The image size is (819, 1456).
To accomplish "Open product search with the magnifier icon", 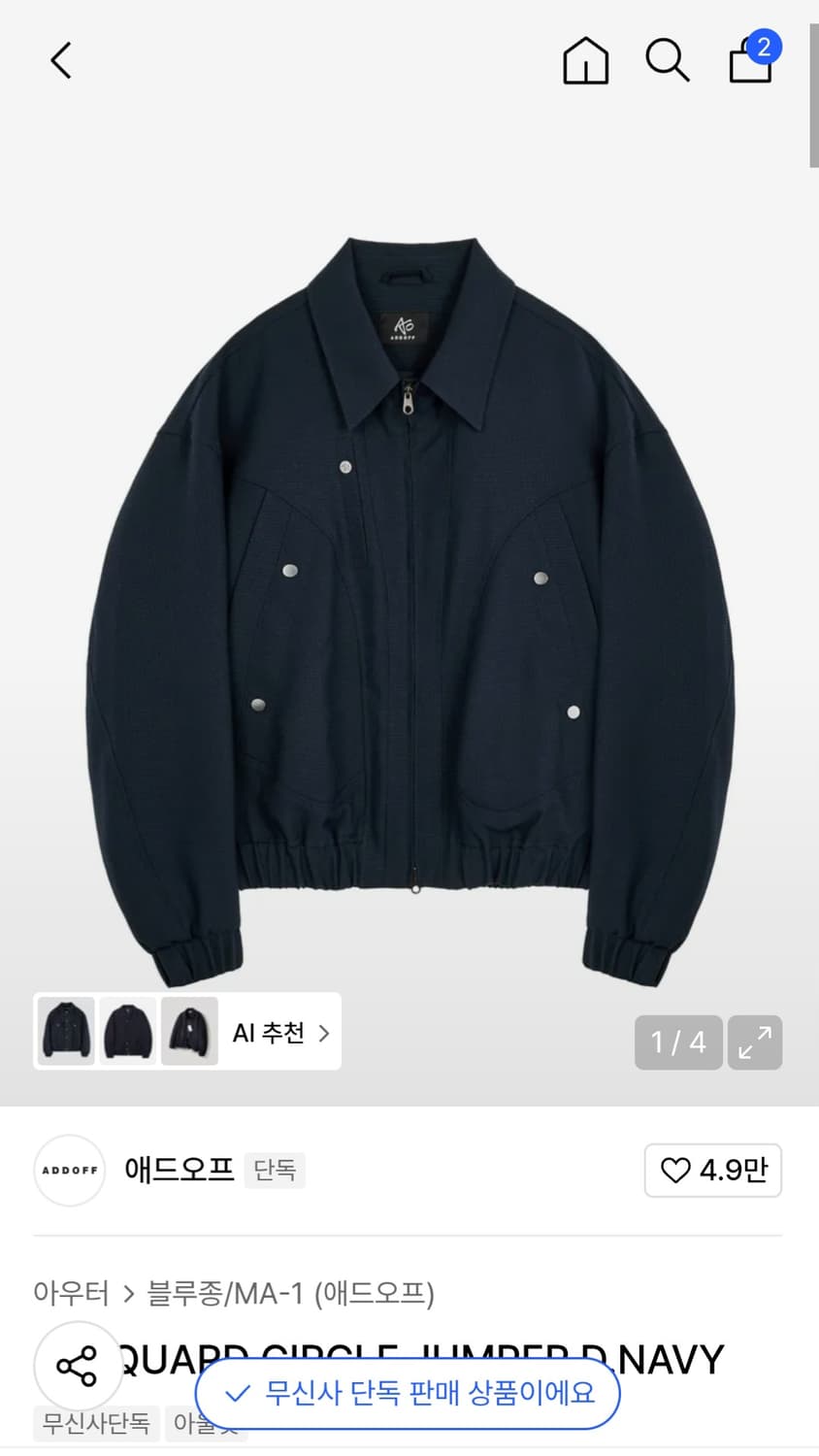I will [x=668, y=60].
